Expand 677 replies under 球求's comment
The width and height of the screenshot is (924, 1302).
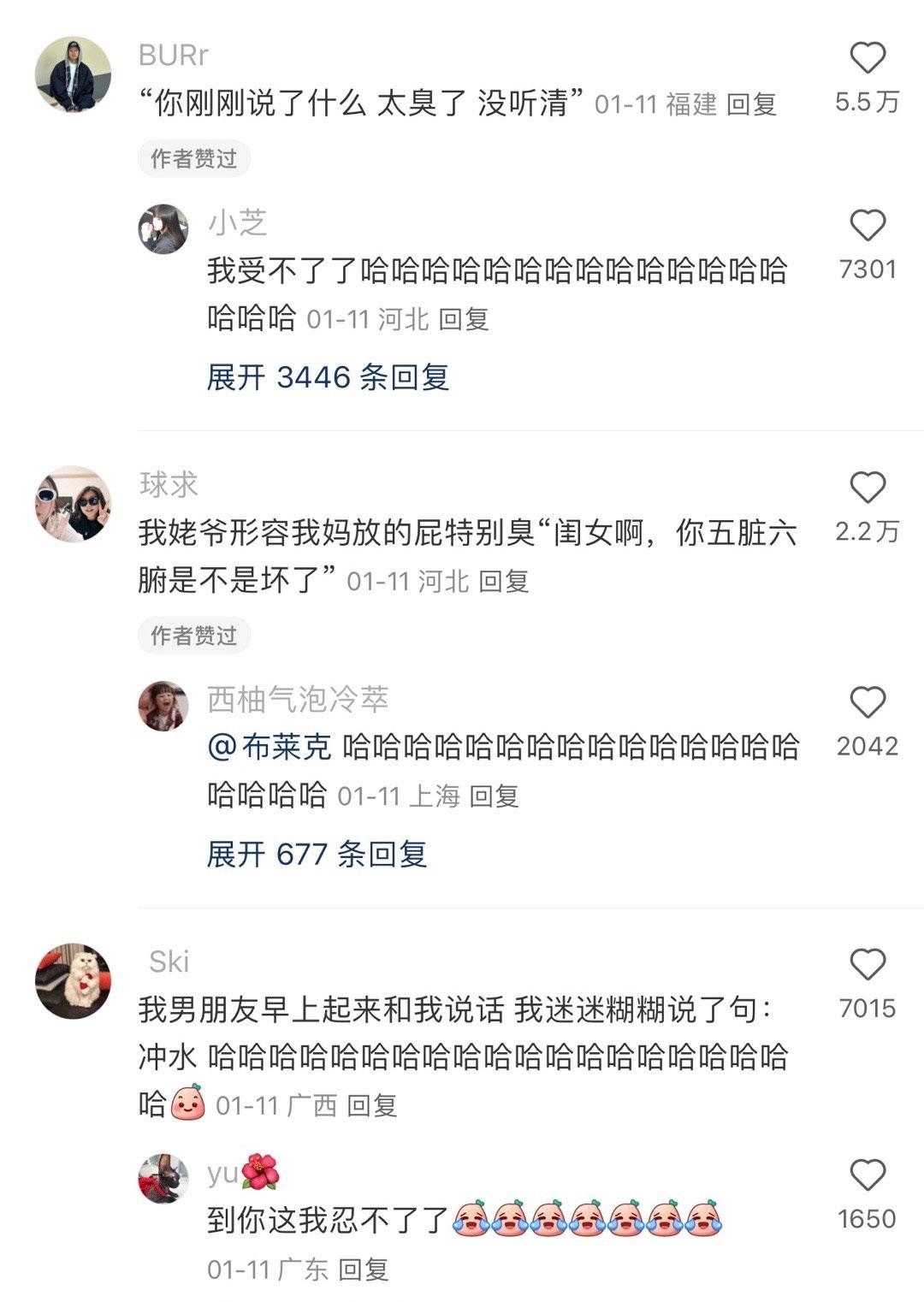[x=317, y=854]
